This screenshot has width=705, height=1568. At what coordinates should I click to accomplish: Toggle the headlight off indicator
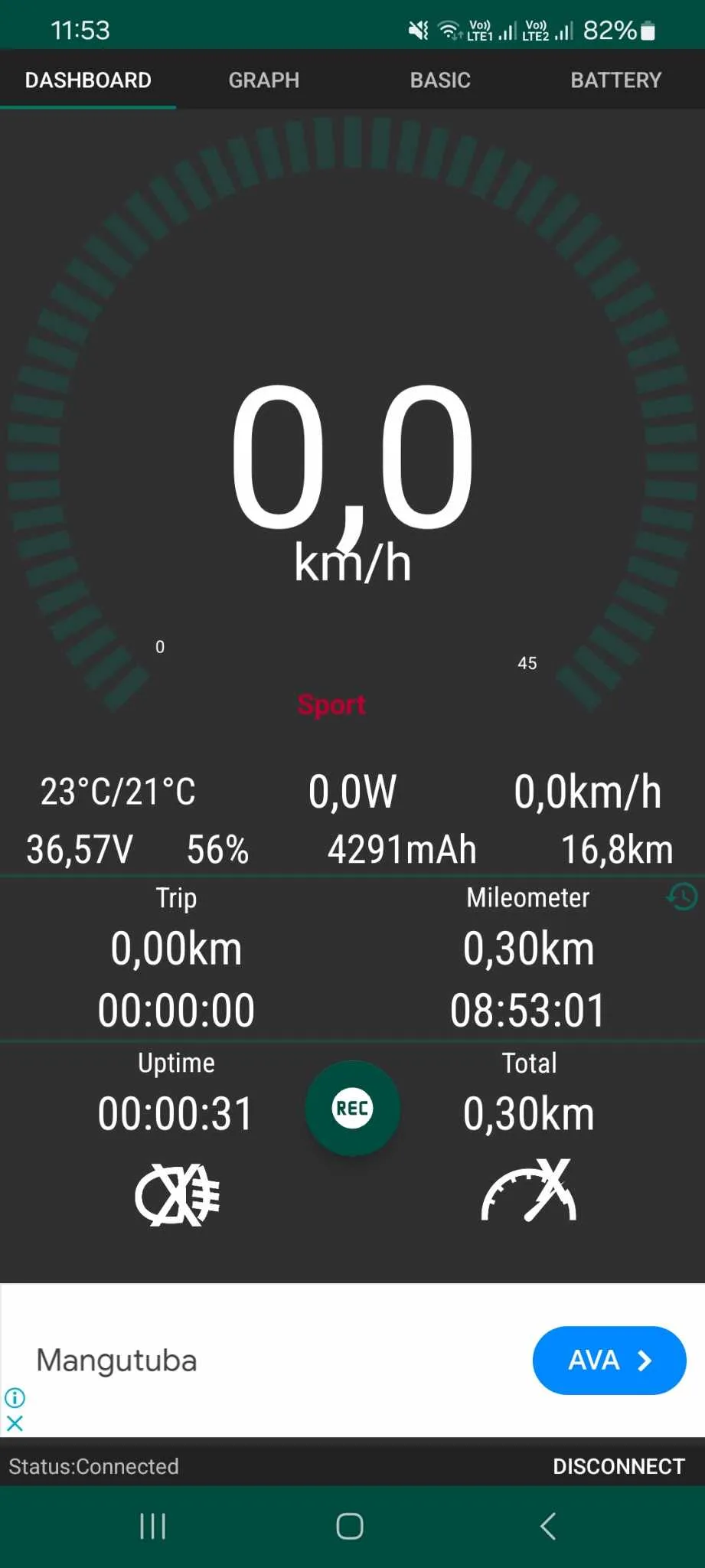[x=176, y=1193]
